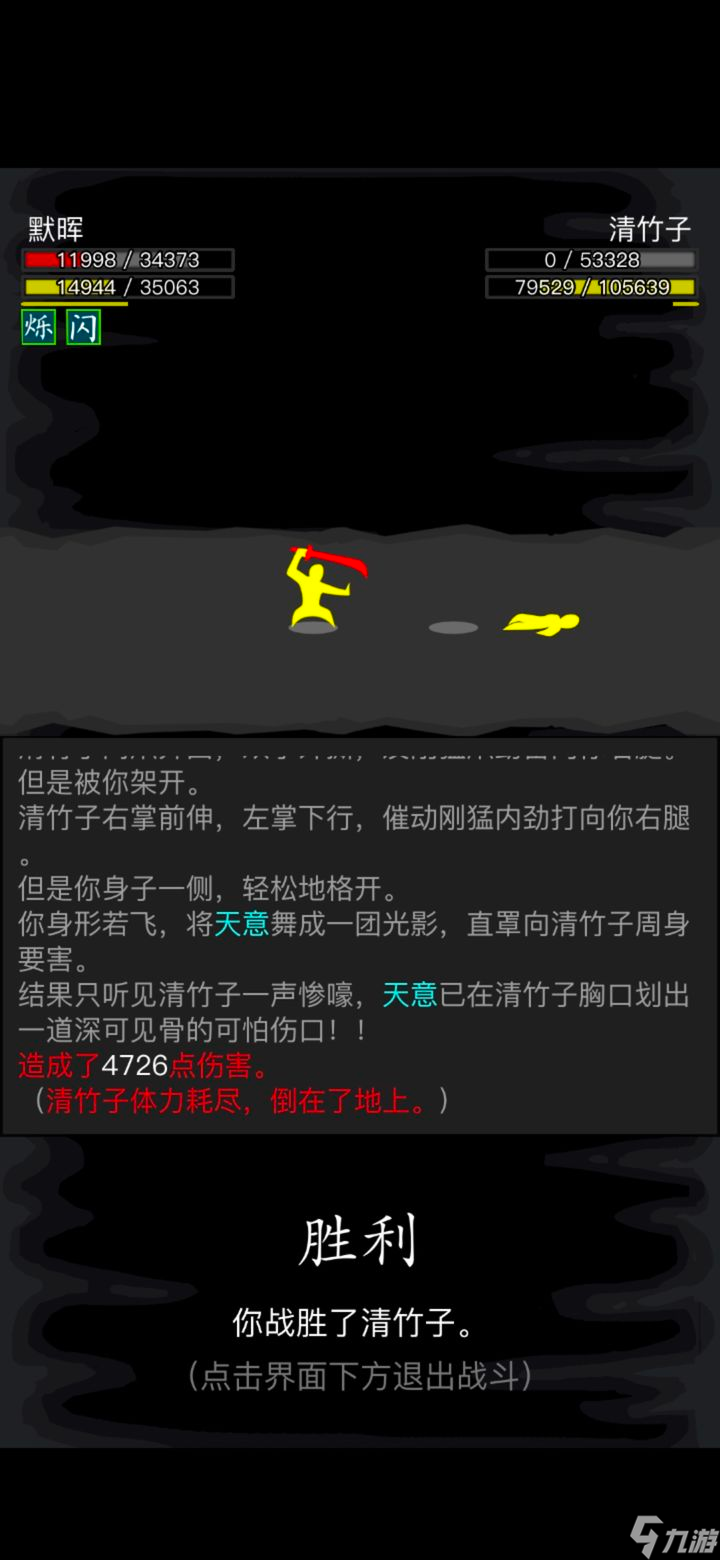Tap the exit prompt 点击界面下方退出战斗
The height and width of the screenshot is (1560, 720).
click(x=358, y=1377)
